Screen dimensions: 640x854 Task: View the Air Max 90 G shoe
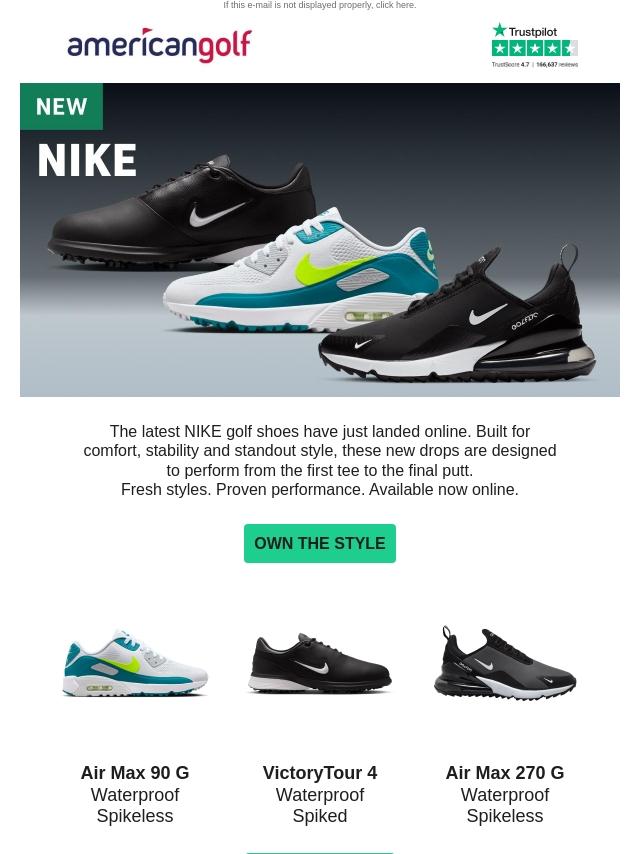coord(135,663)
